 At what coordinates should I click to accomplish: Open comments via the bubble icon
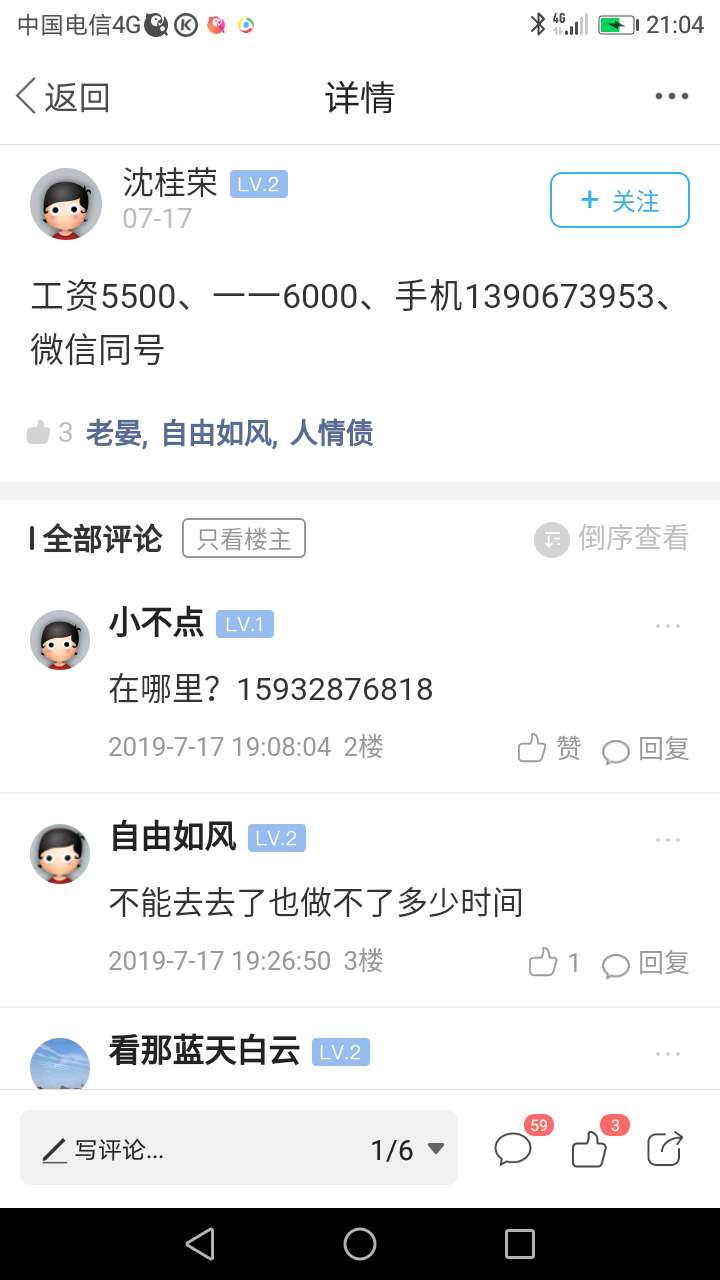[x=514, y=1149]
